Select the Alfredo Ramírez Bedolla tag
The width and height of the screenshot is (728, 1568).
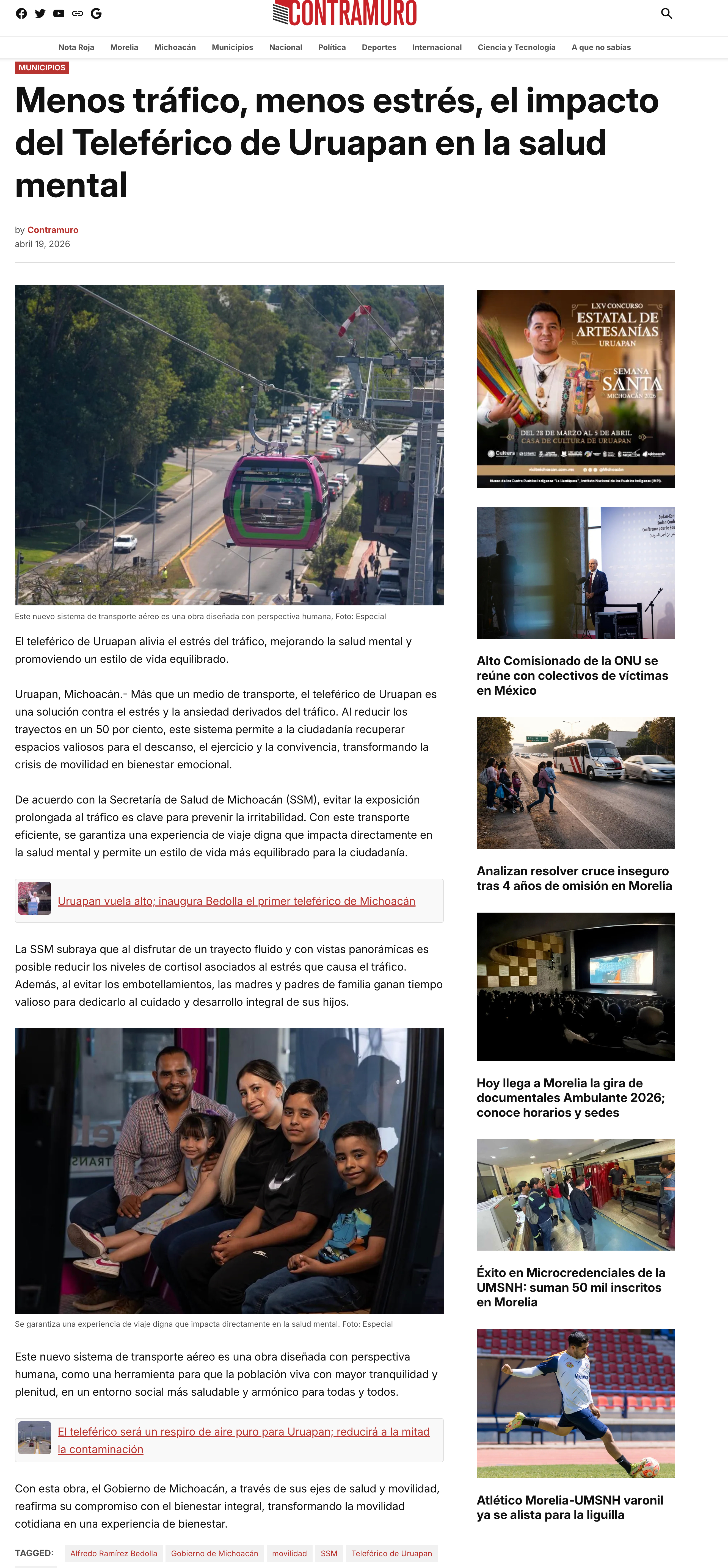114,1553
